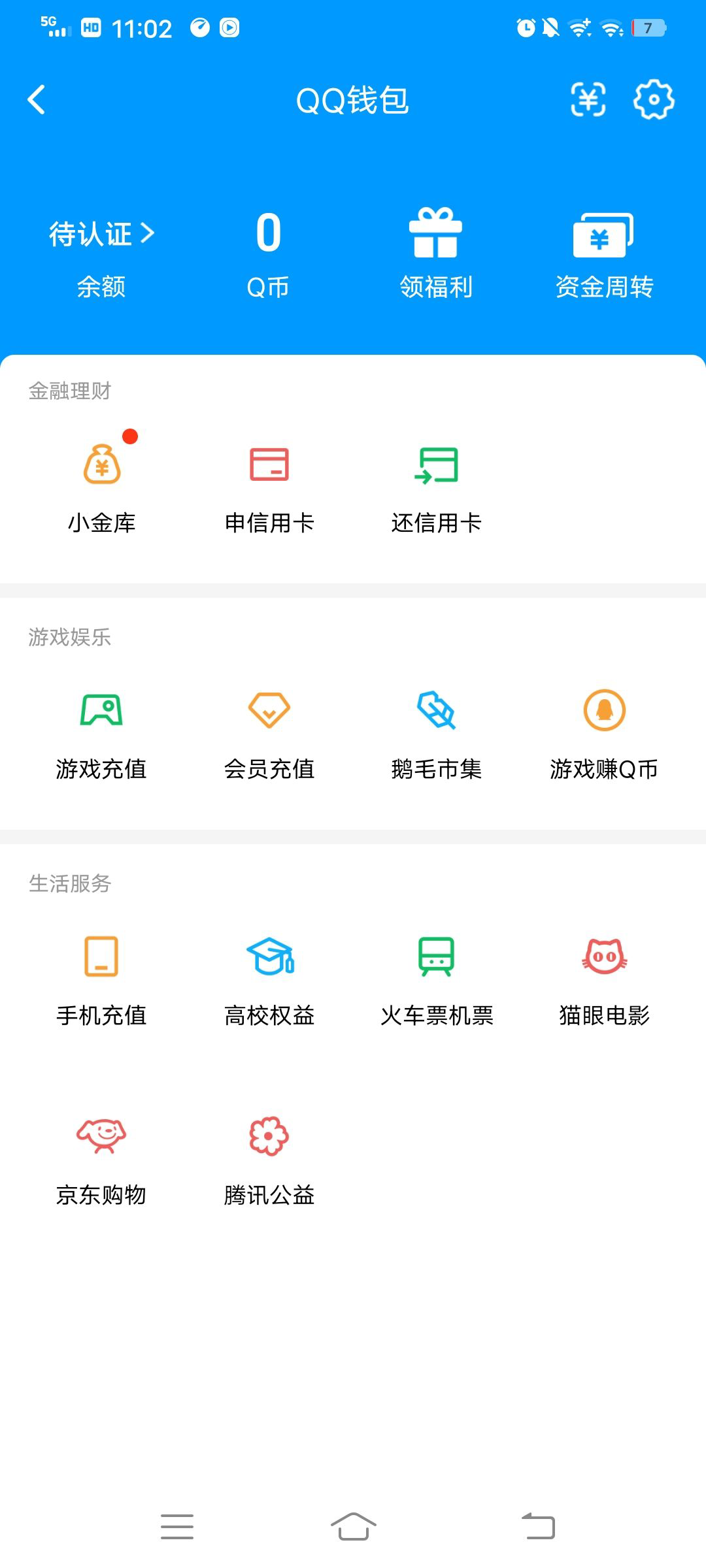The image size is (706, 1568).
Task: Open the payment scan code icon
Action: tap(588, 100)
